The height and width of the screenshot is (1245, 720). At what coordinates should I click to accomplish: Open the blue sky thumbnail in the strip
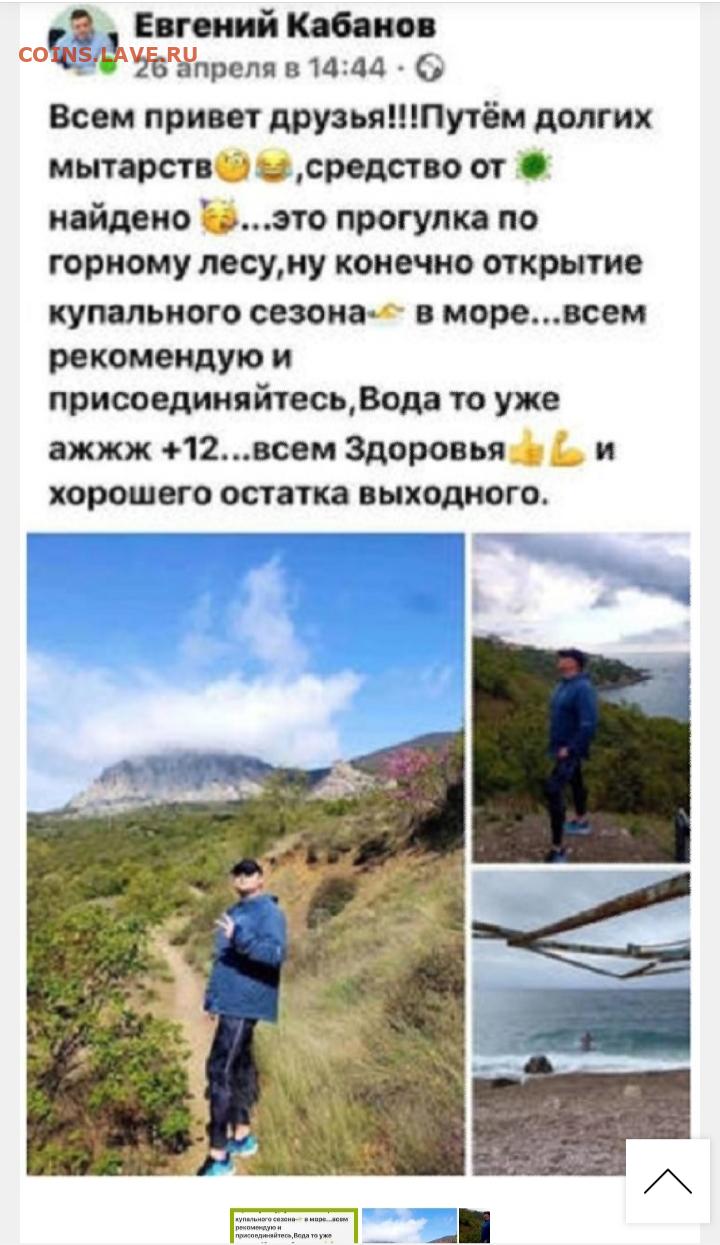pyautogui.click(x=409, y=1225)
